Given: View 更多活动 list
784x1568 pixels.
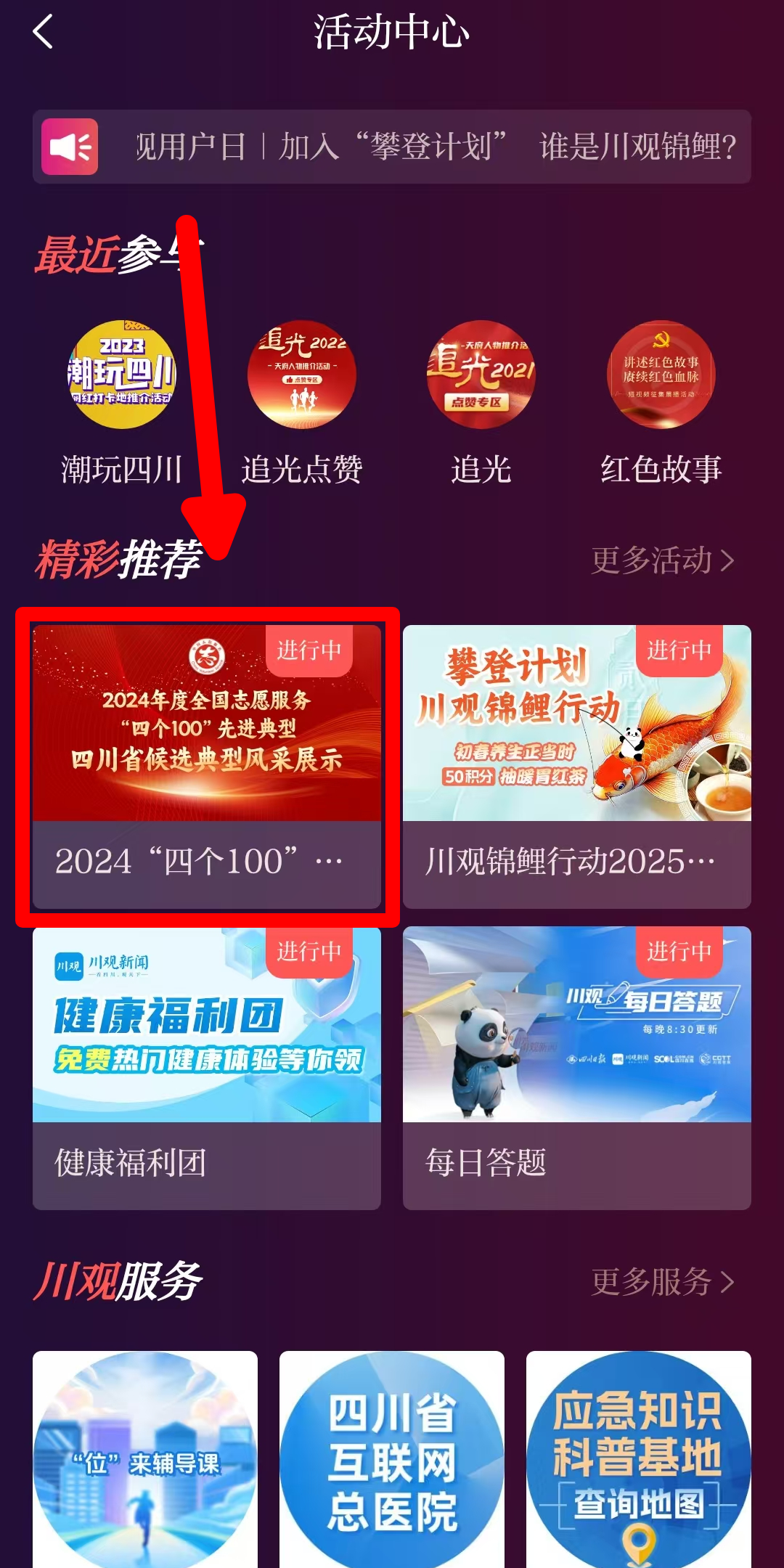Looking at the screenshot, I should coord(662,560).
